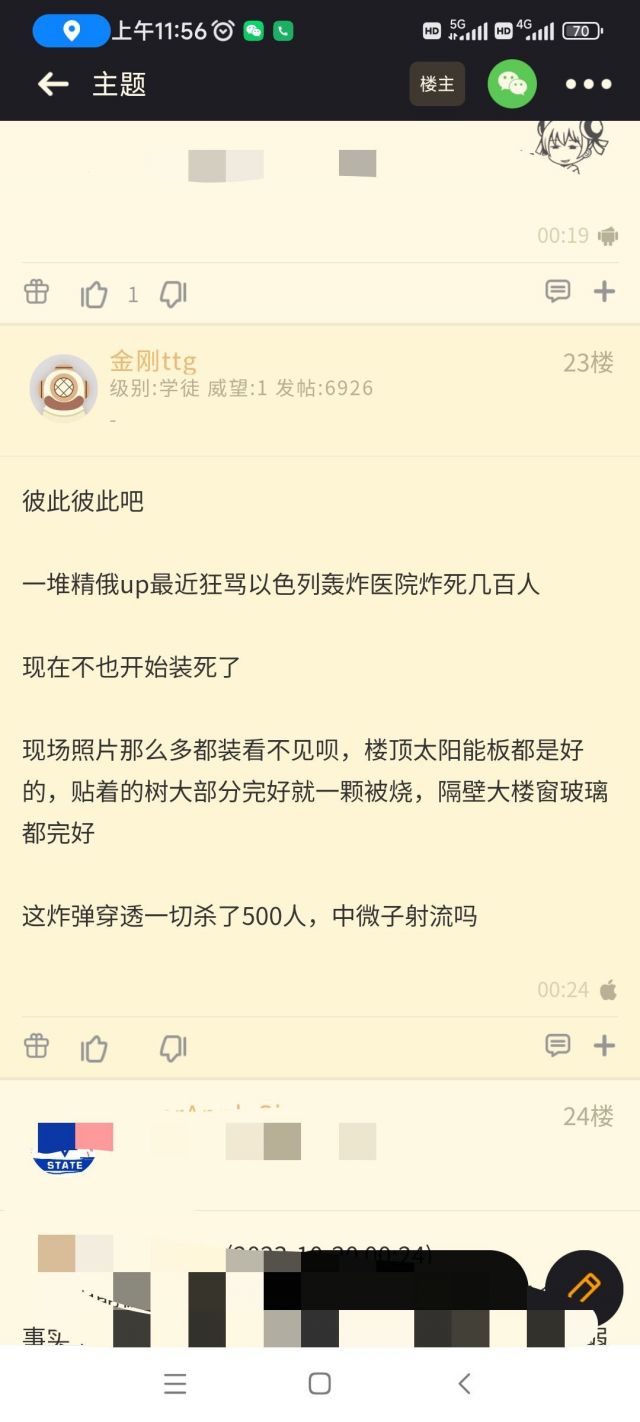The image size is (640, 1422).
Task: Open 金刚ttg's user profile
Action: [153, 361]
